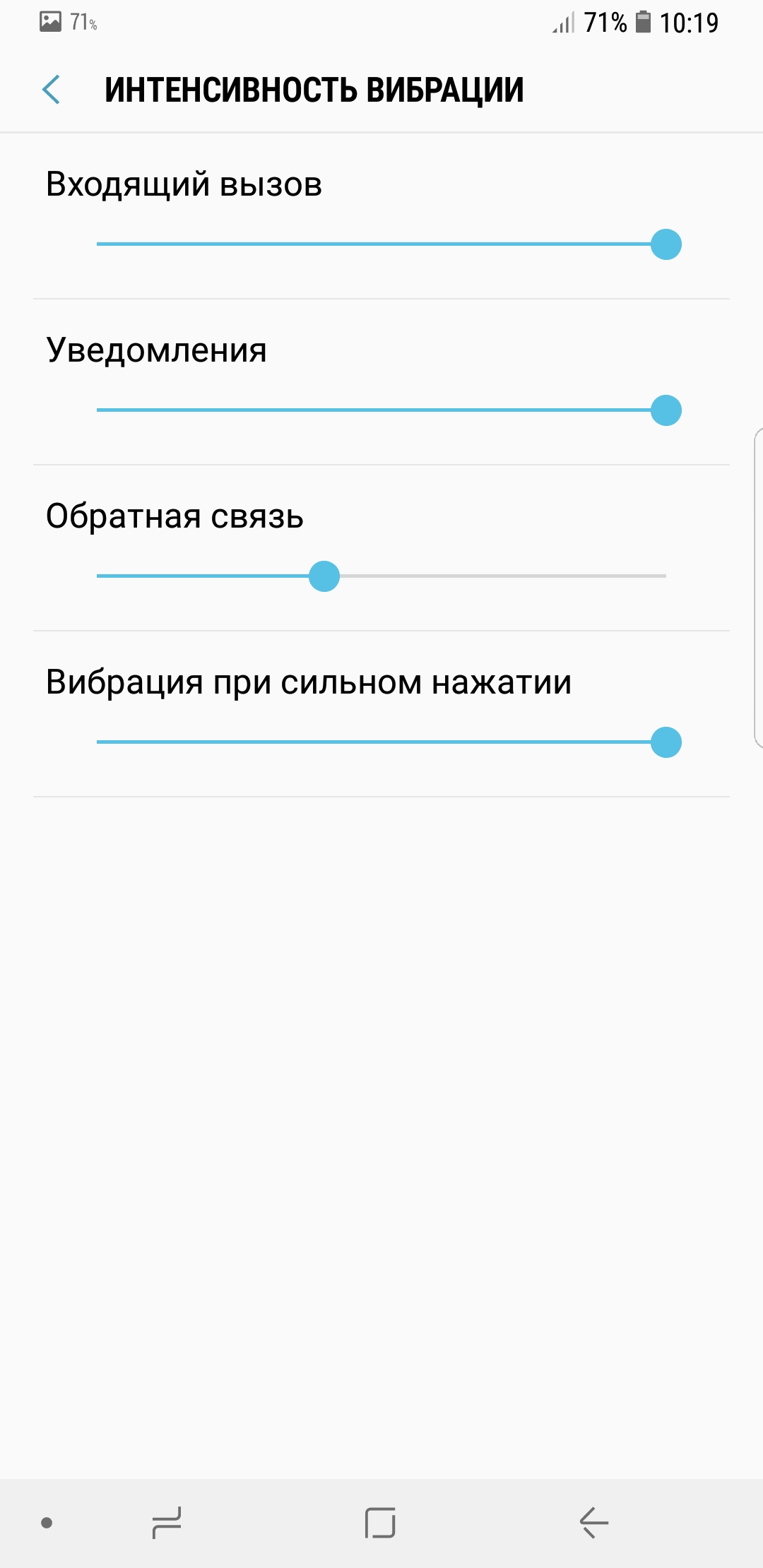
Task: Tap the navigation bar lock dot
Action: [x=47, y=1523]
